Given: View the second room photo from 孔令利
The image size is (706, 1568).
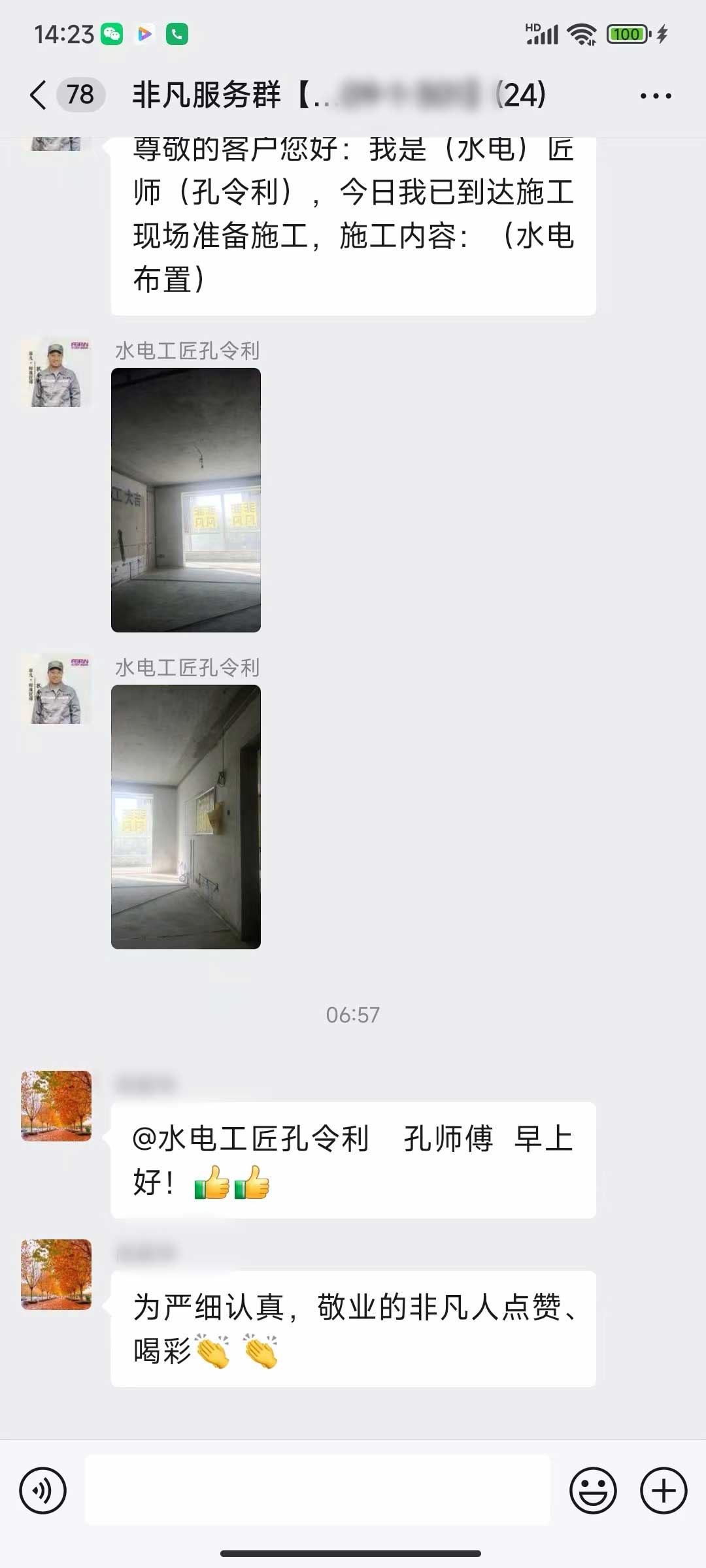Looking at the screenshot, I should coord(186,817).
